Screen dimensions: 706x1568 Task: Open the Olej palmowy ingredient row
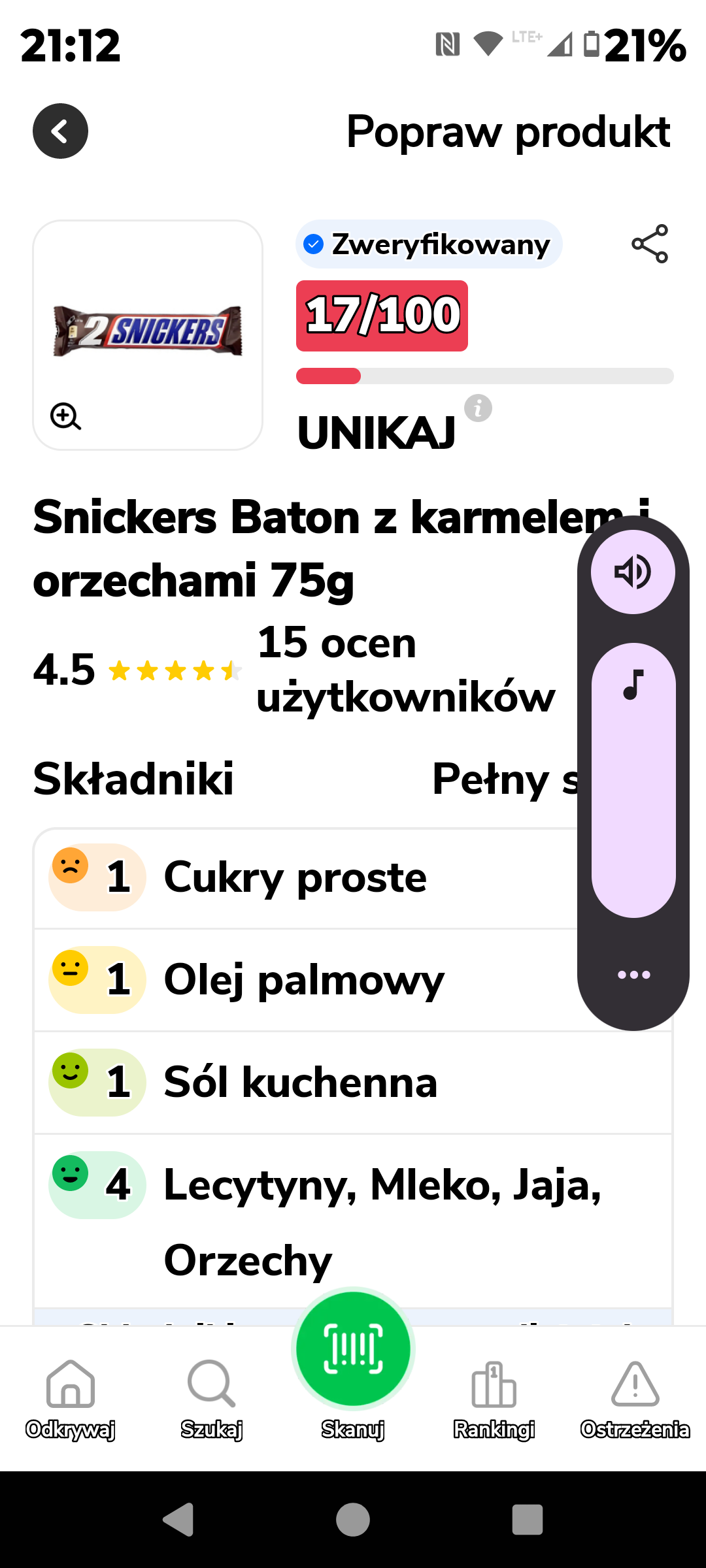point(306,980)
